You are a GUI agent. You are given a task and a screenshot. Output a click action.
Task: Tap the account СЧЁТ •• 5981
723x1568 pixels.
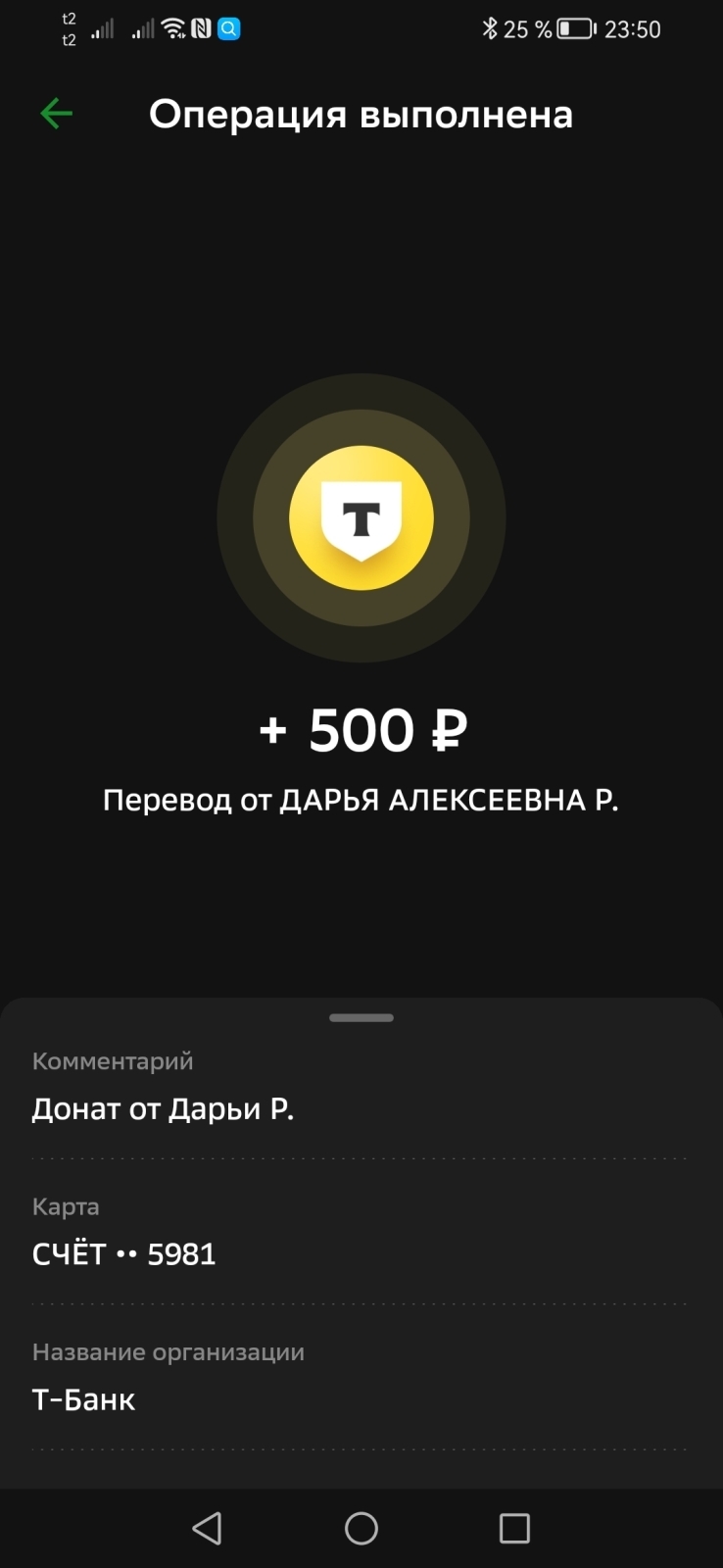pyautogui.click(x=123, y=1254)
